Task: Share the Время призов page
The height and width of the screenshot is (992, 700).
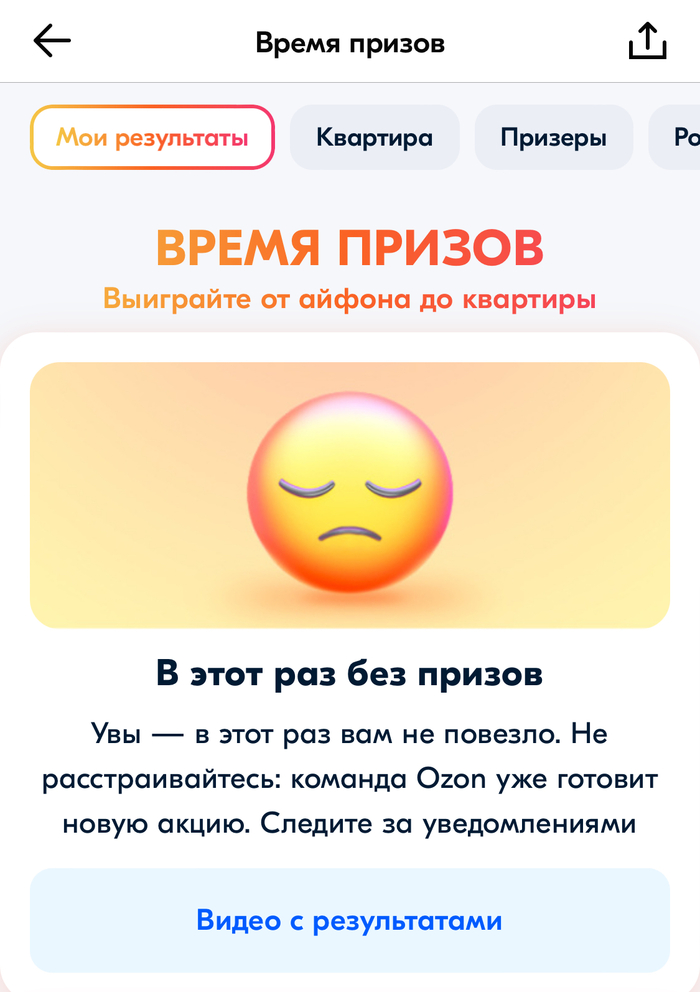Action: (646, 41)
